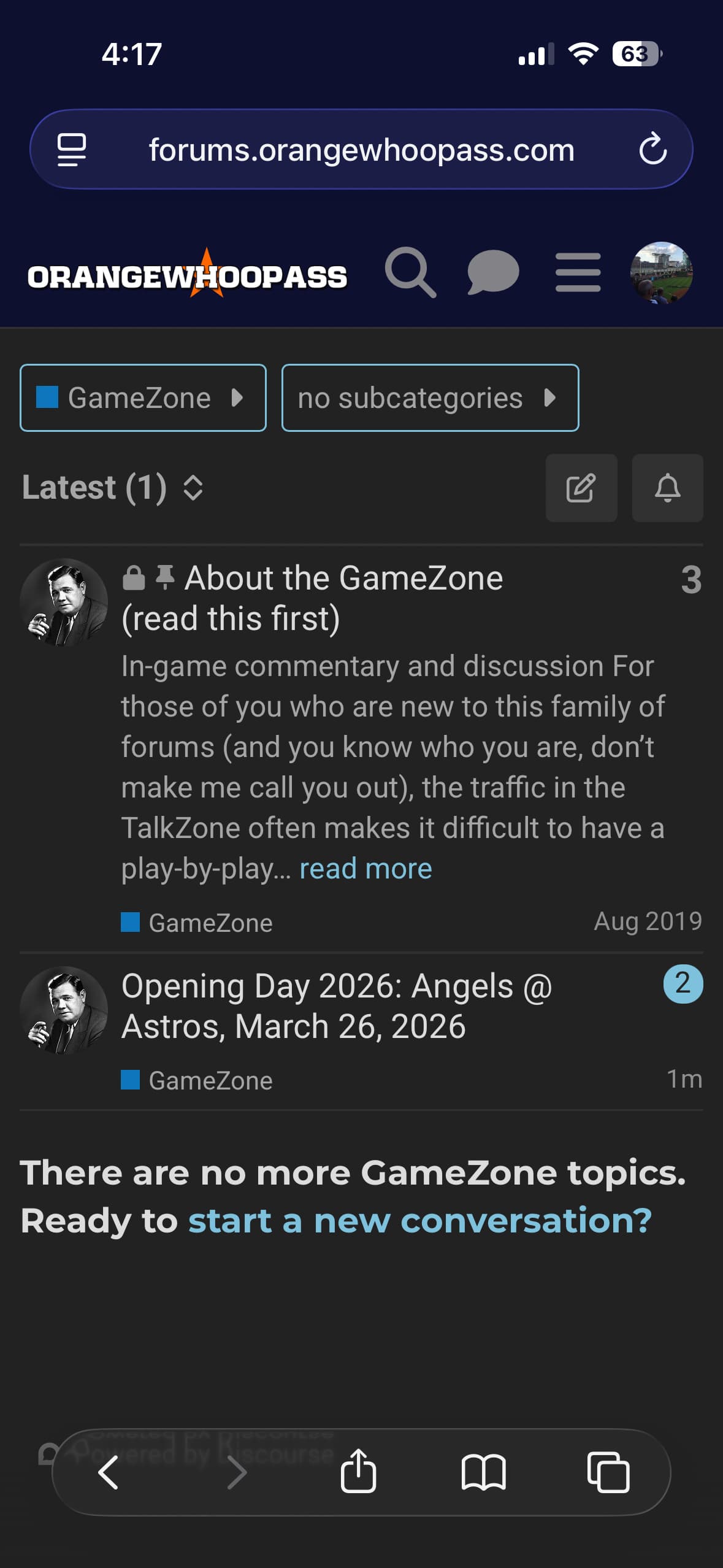This screenshot has height=1568, width=723.
Task: Show open browser tabs
Action: [x=608, y=1472]
